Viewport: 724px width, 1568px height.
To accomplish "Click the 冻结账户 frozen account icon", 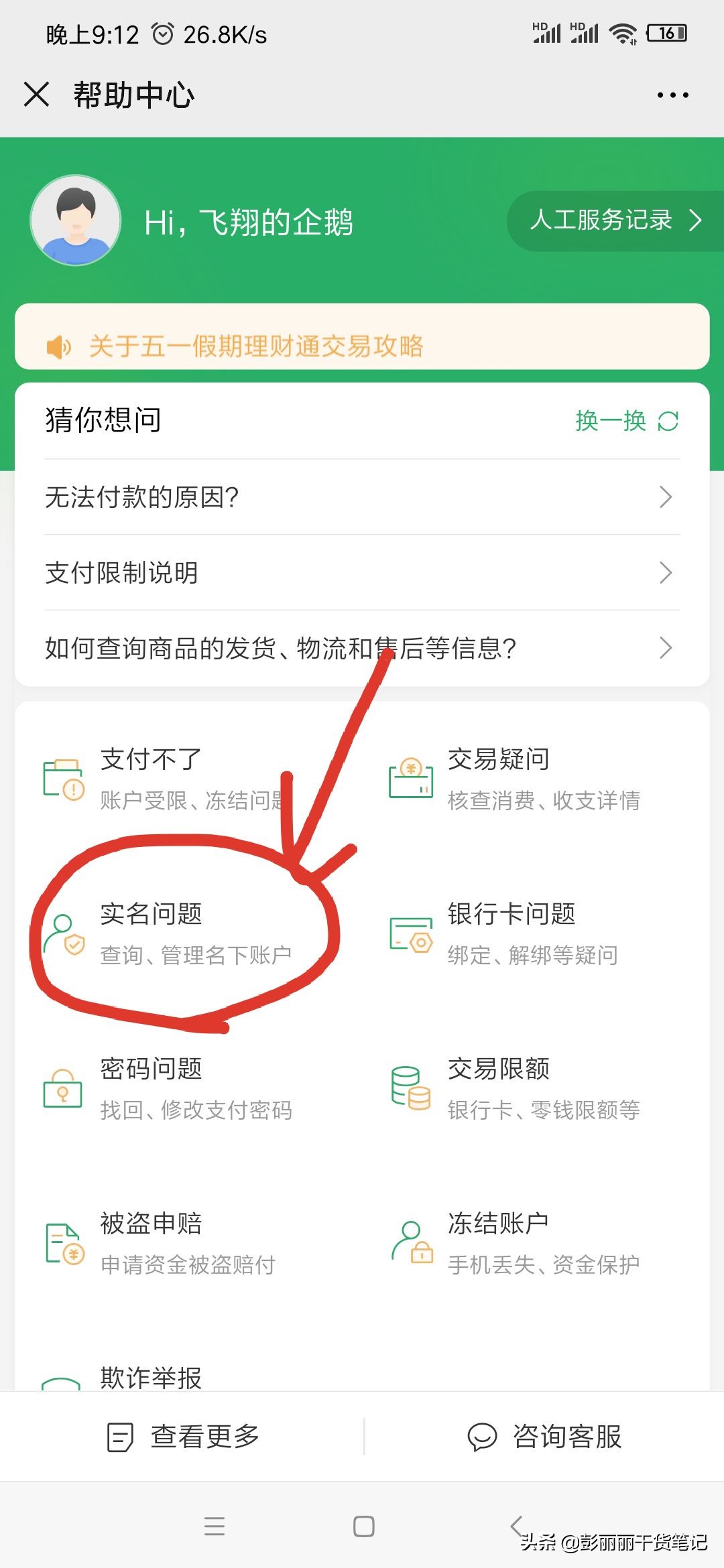I will coord(412,1243).
